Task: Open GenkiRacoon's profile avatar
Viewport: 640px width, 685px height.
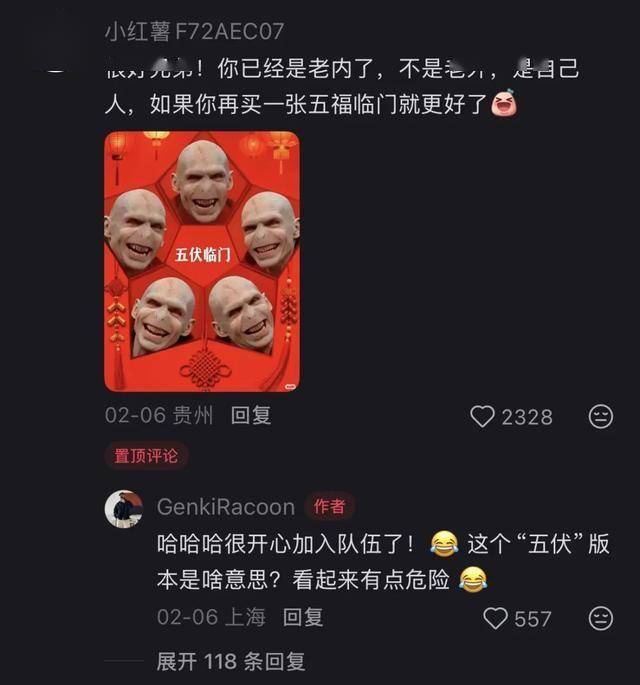Action: [x=124, y=508]
